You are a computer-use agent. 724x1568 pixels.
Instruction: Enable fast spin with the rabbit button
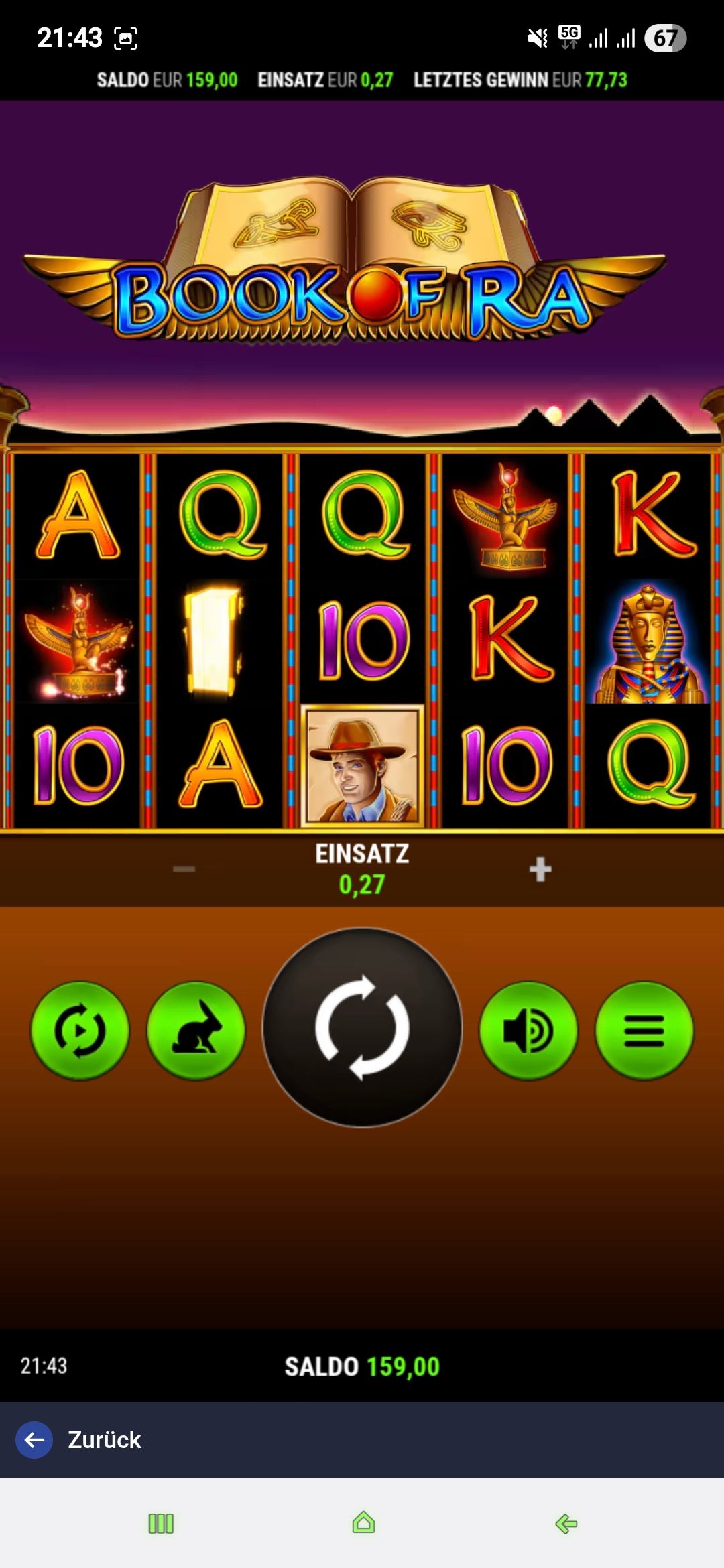[x=196, y=1031]
